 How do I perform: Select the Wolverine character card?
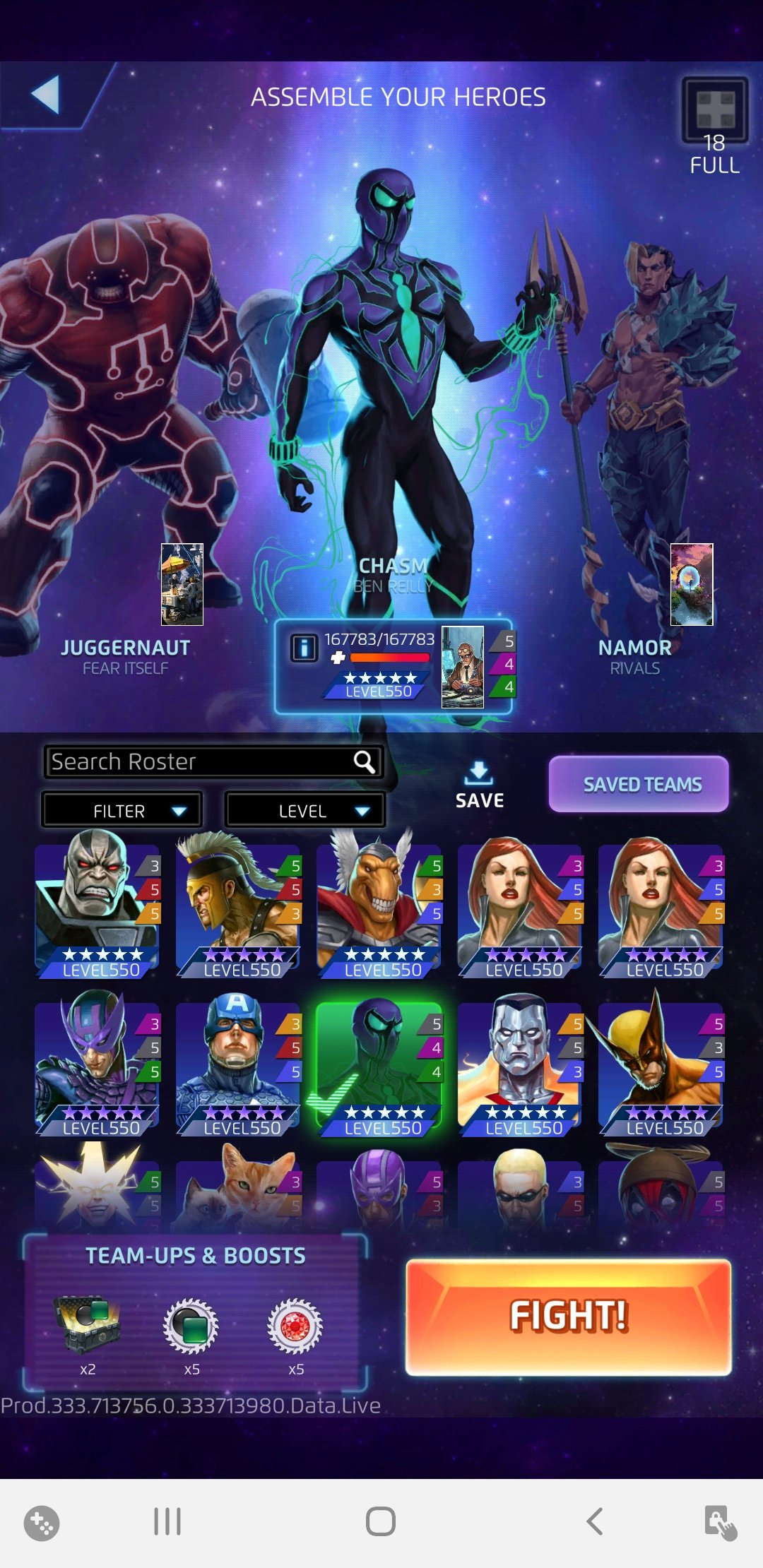coord(661,1064)
